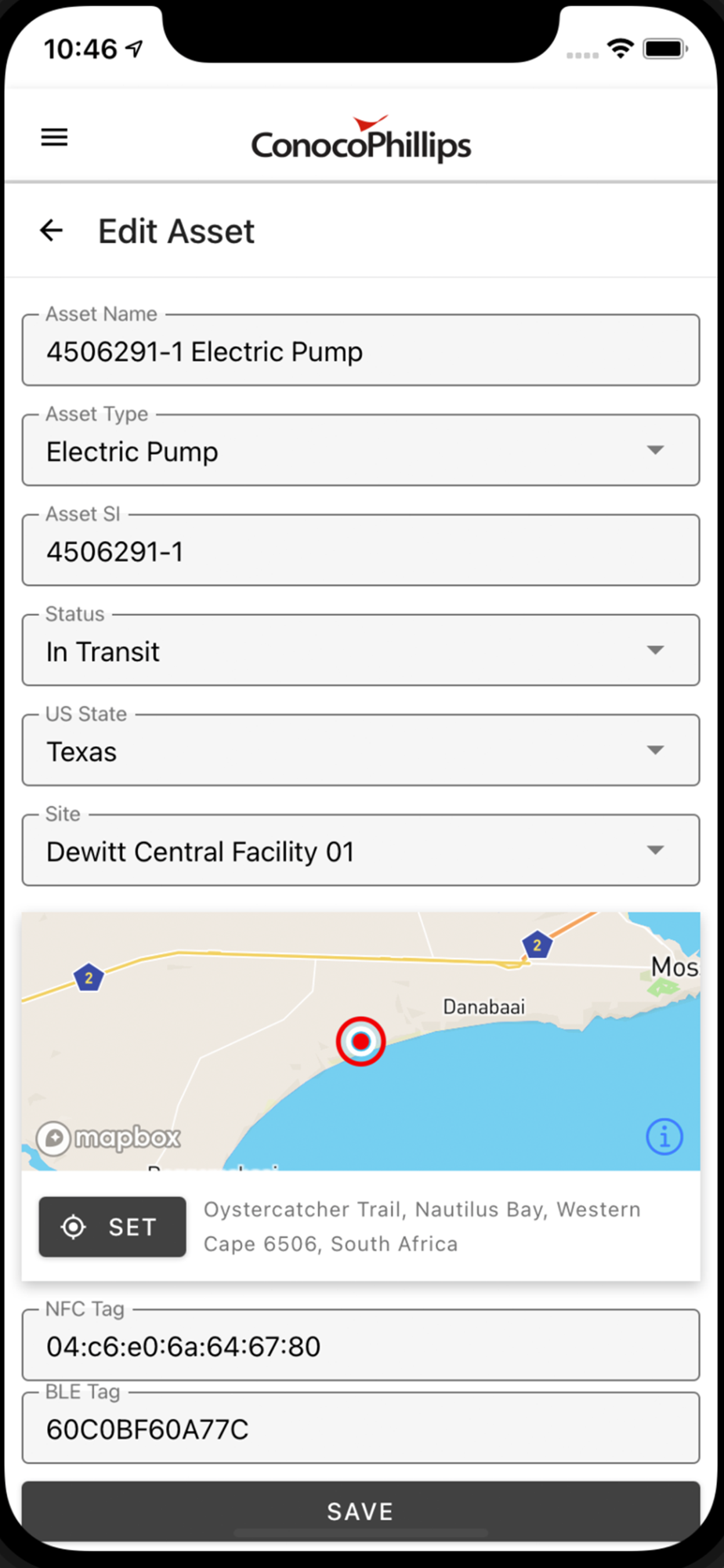Go back from Edit Asset

(52, 230)
